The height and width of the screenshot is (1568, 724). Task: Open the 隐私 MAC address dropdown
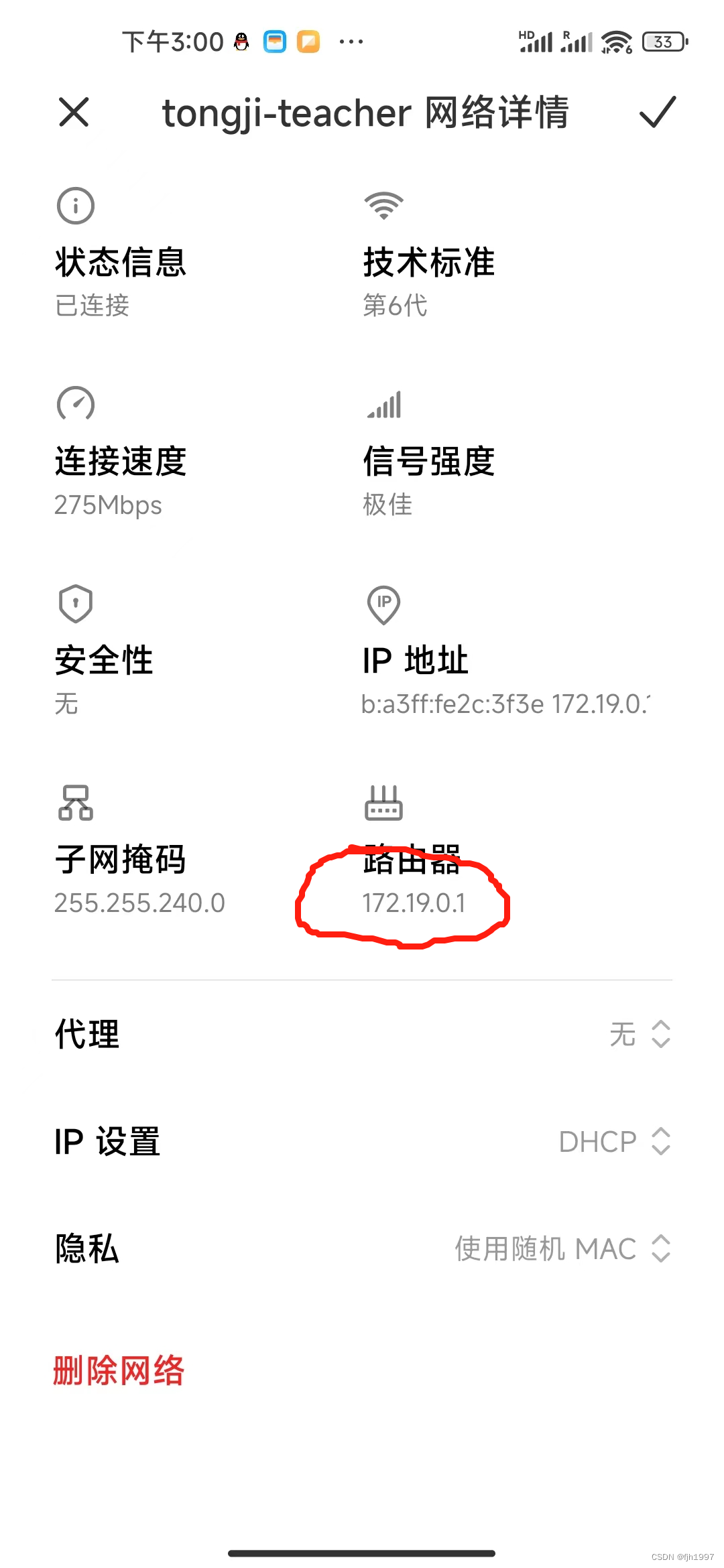pos(563,1248)
